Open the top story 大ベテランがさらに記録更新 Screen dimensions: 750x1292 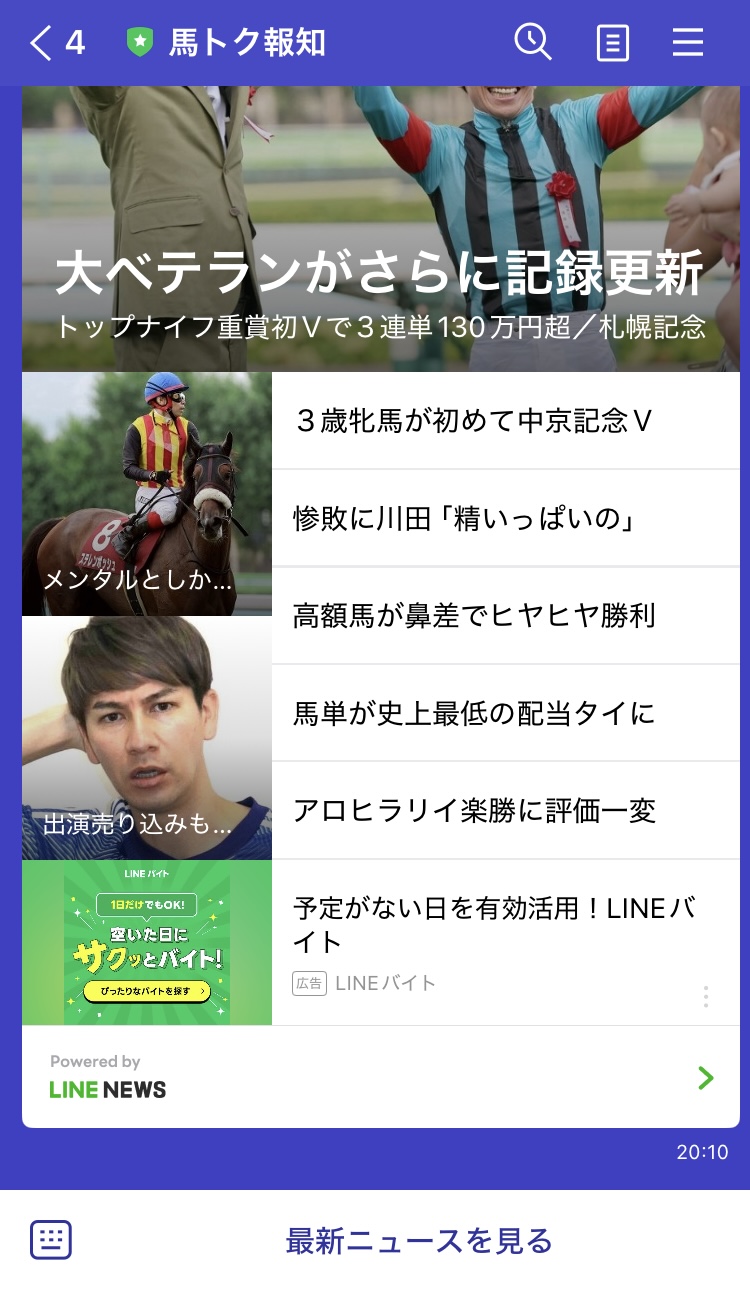(381, 229)
